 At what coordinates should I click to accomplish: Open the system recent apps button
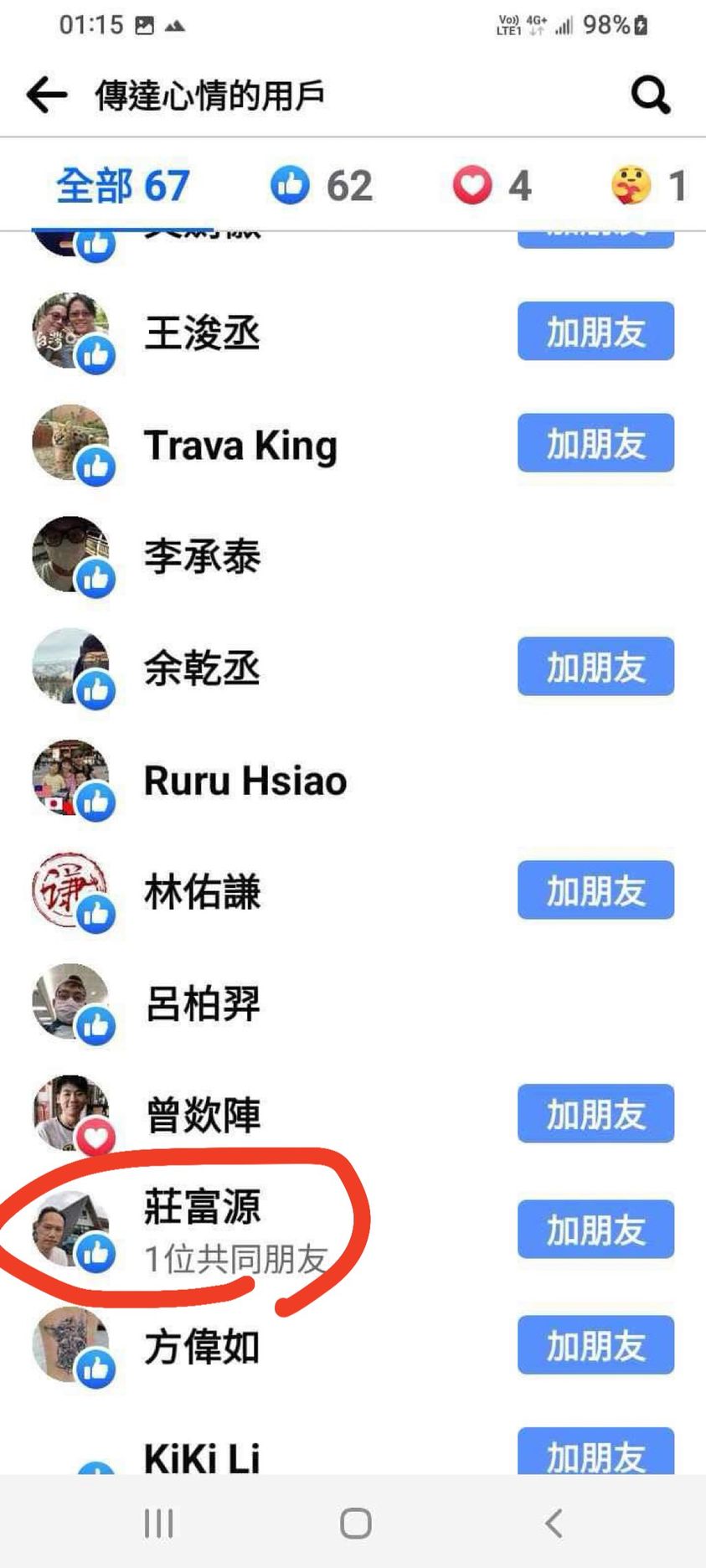tap(158, 1523)
